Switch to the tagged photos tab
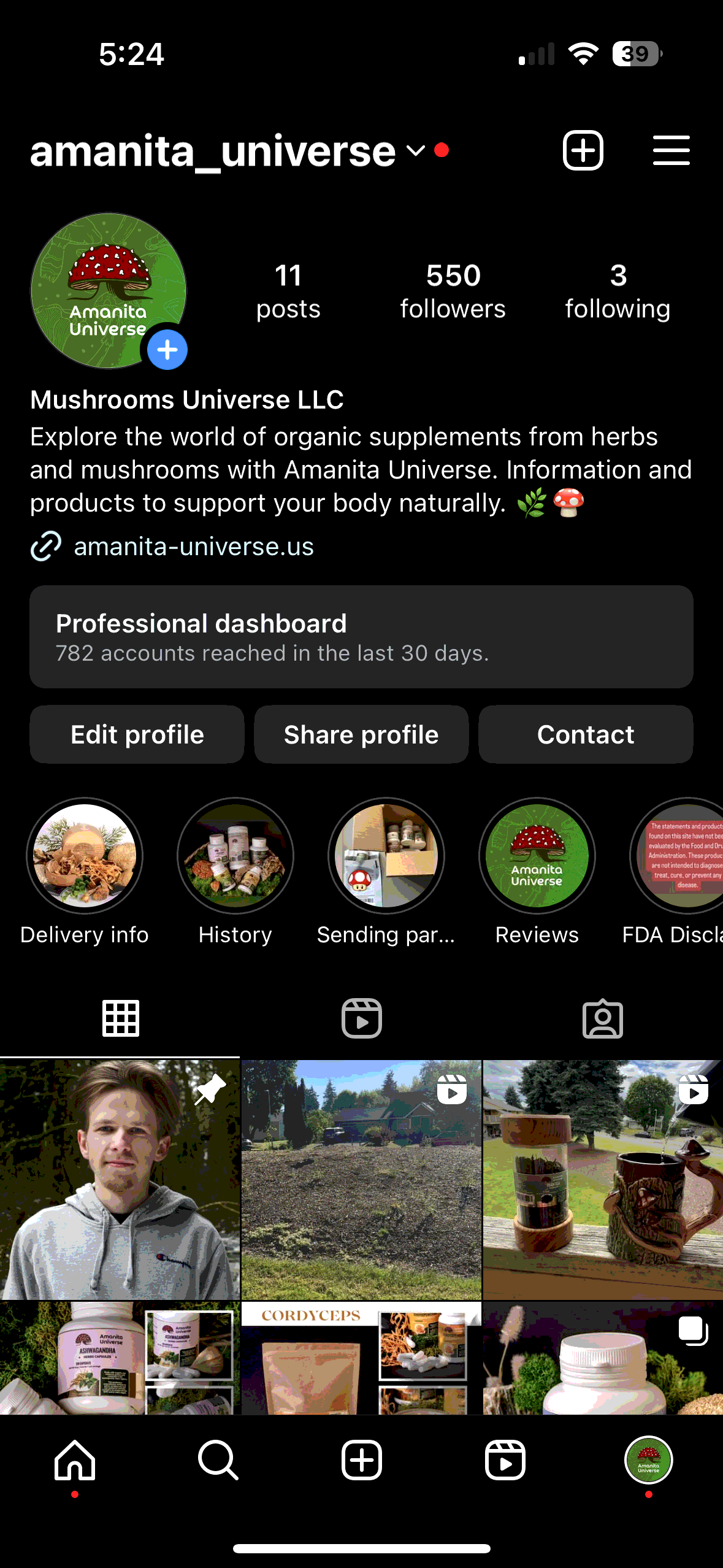This screenshot has height=1568, width=723. (x=602, y=1019)
